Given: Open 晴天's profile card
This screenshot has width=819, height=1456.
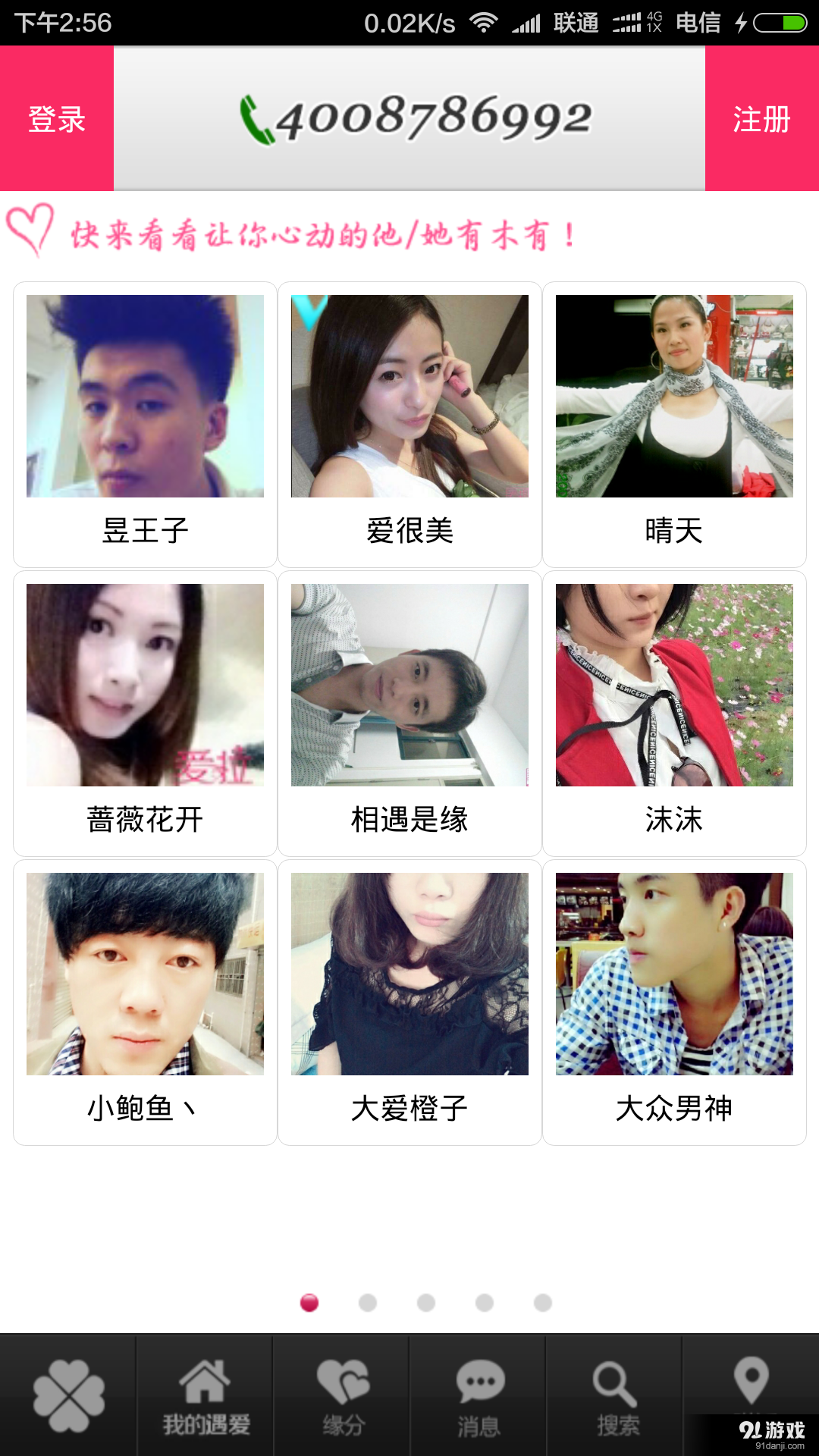Looking at the screenshot, I should [x=675, y=394].
